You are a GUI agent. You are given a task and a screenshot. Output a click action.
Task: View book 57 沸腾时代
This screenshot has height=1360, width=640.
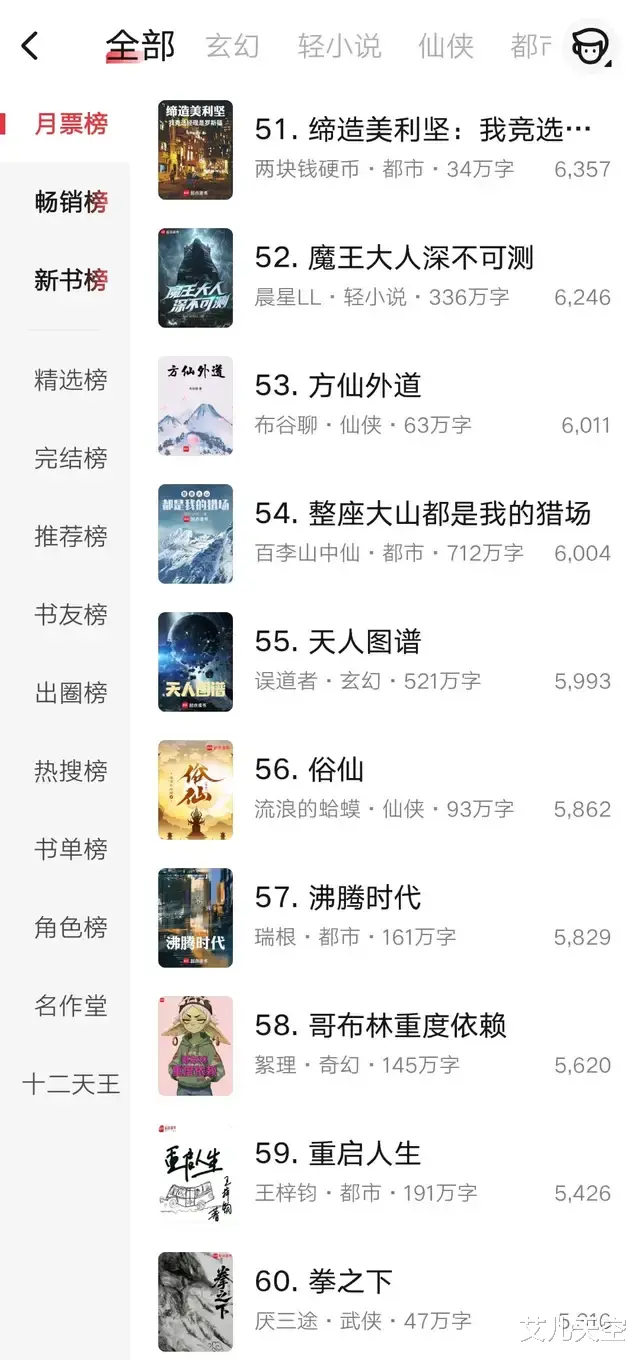[338, 898]
